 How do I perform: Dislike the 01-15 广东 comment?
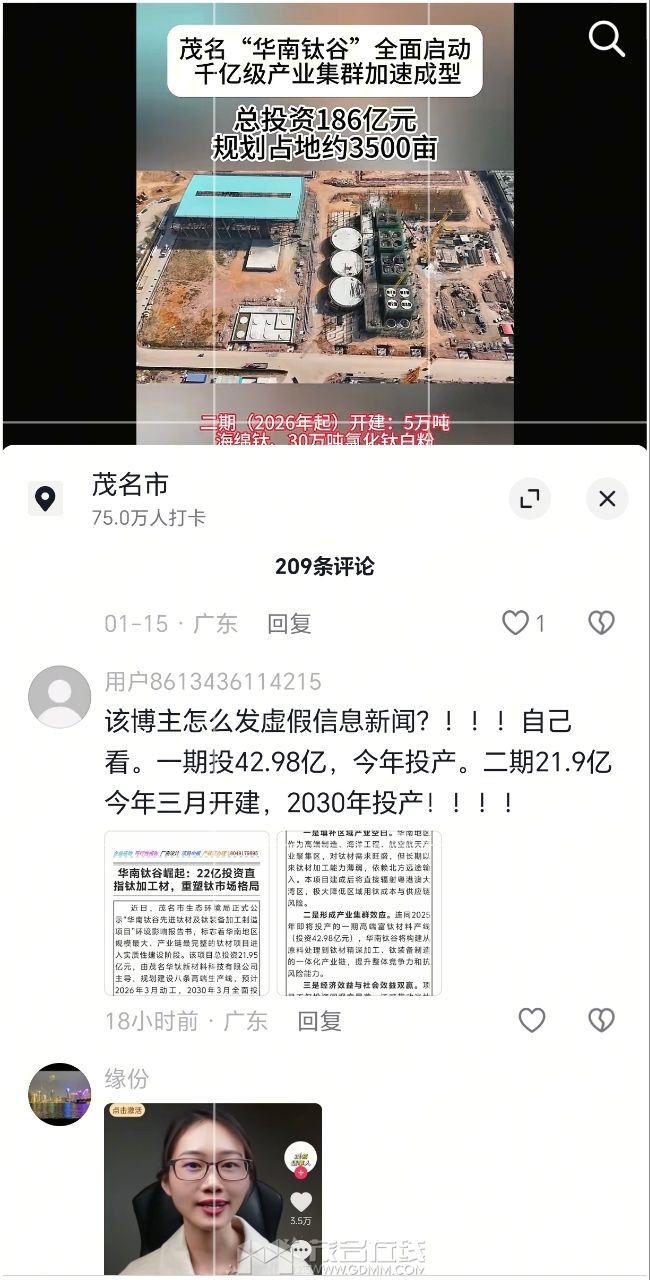click(x=601, y=624)
